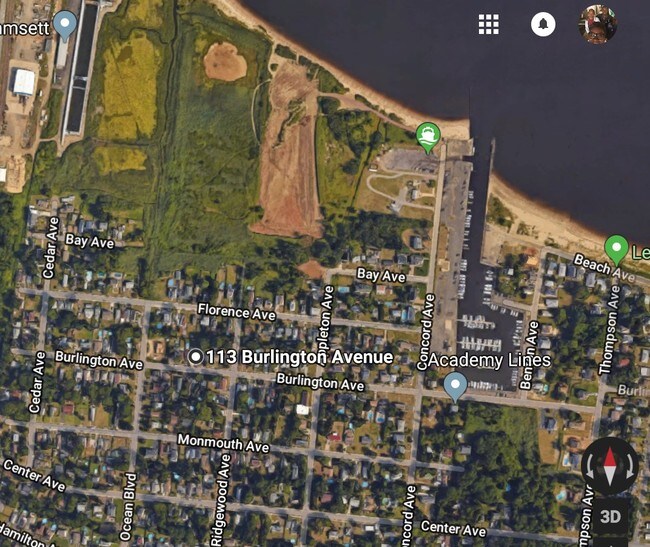Open the account profile picture
Image resolution: width=650 pixels, height=547 pixels.
click(597, 24)
